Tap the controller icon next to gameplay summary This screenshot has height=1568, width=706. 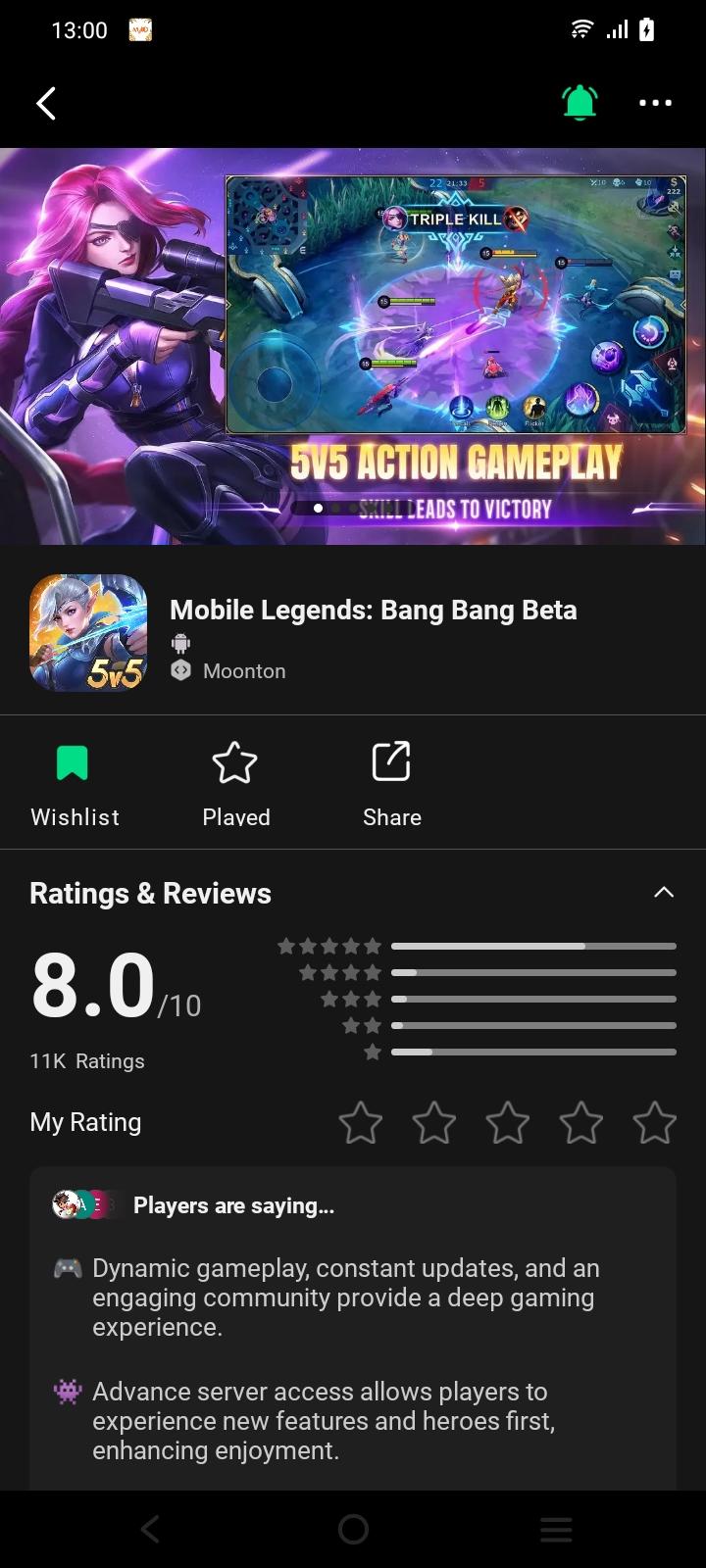click(66, 1267)
